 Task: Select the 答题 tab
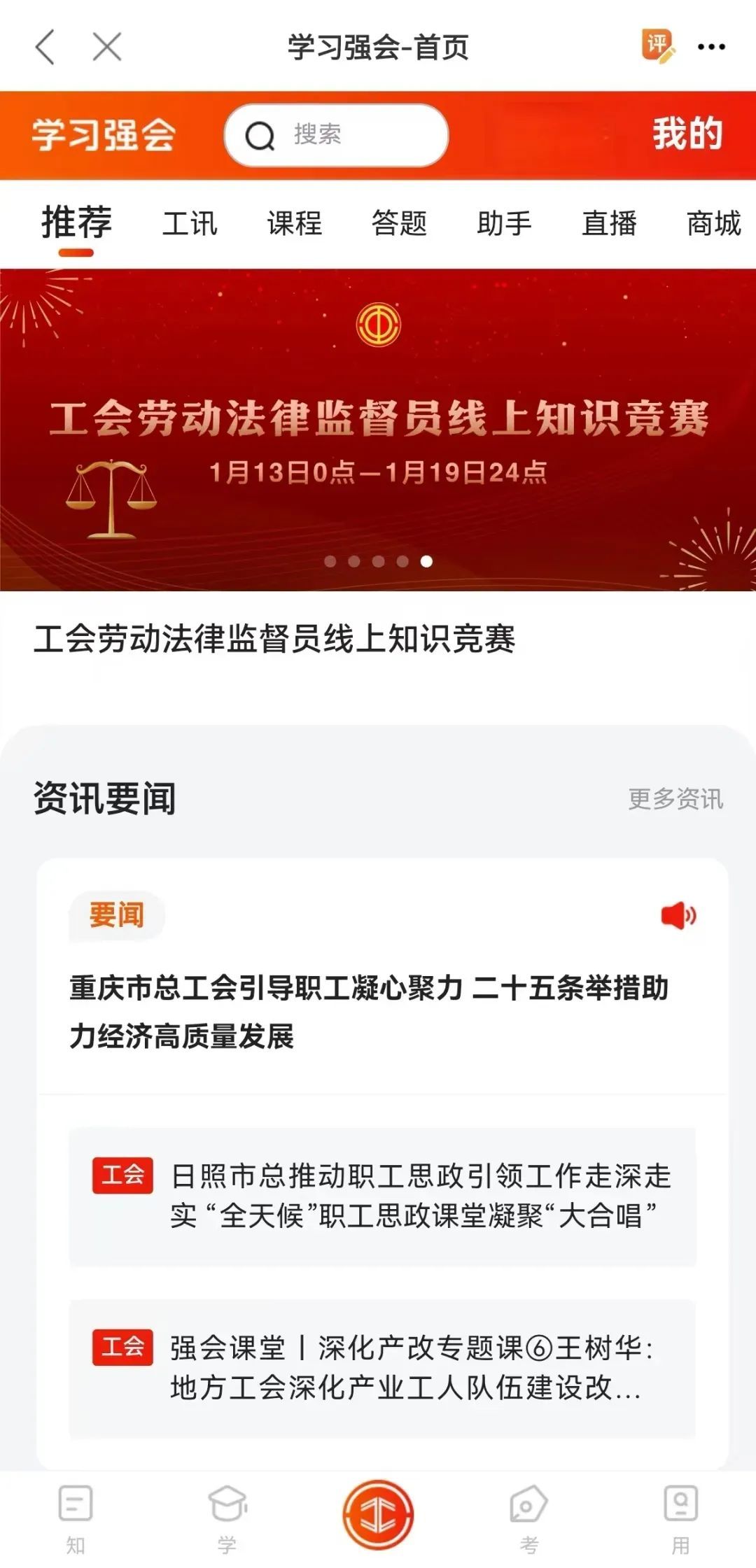pos(399,224)
